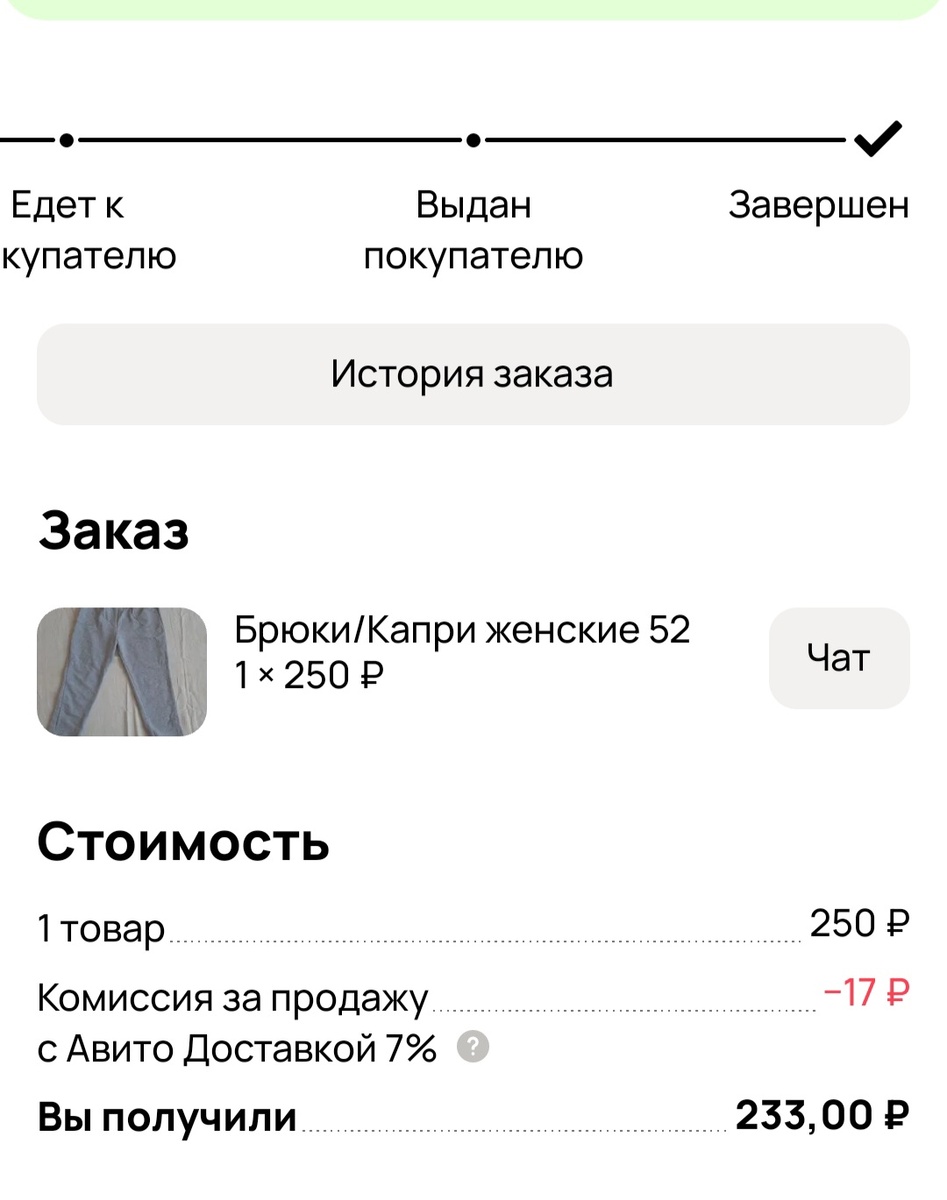947x1200 pixels.
Task: Tap the 'Выдан покупателю' progress marker
Action: 471,140
